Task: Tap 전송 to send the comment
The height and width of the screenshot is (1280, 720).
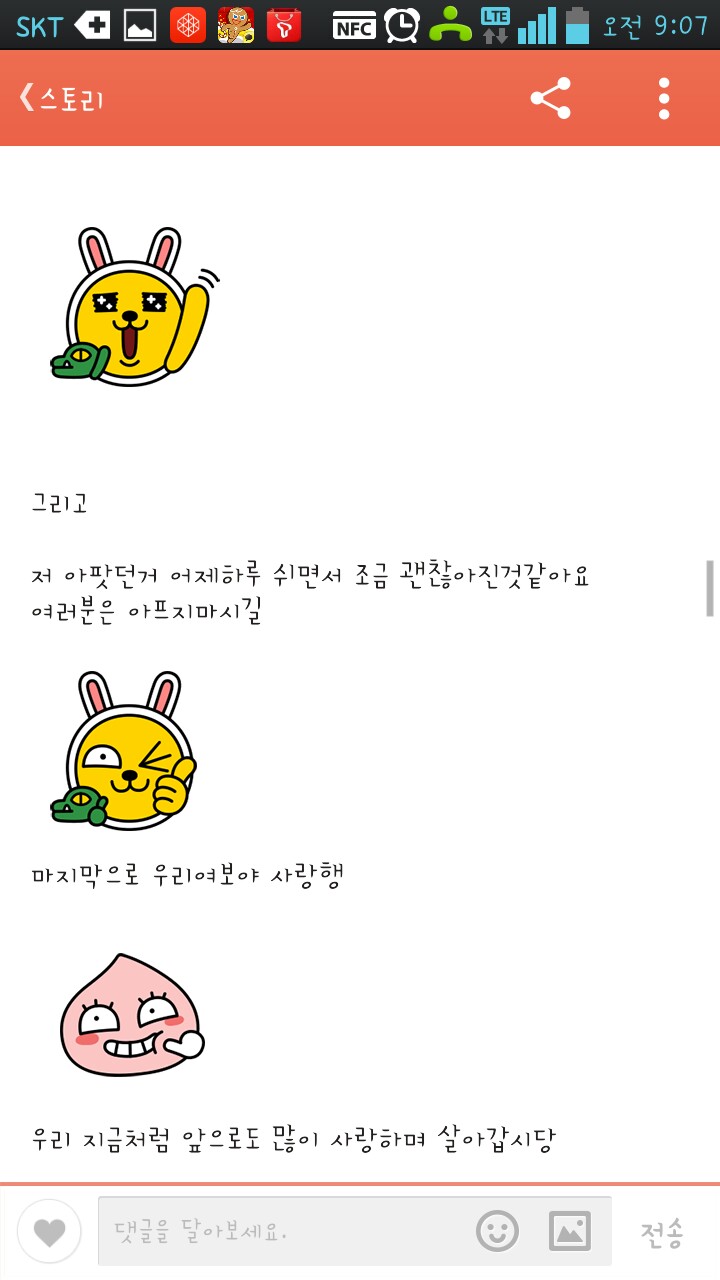Action: pyautogui.click(x=662, y=1233)
